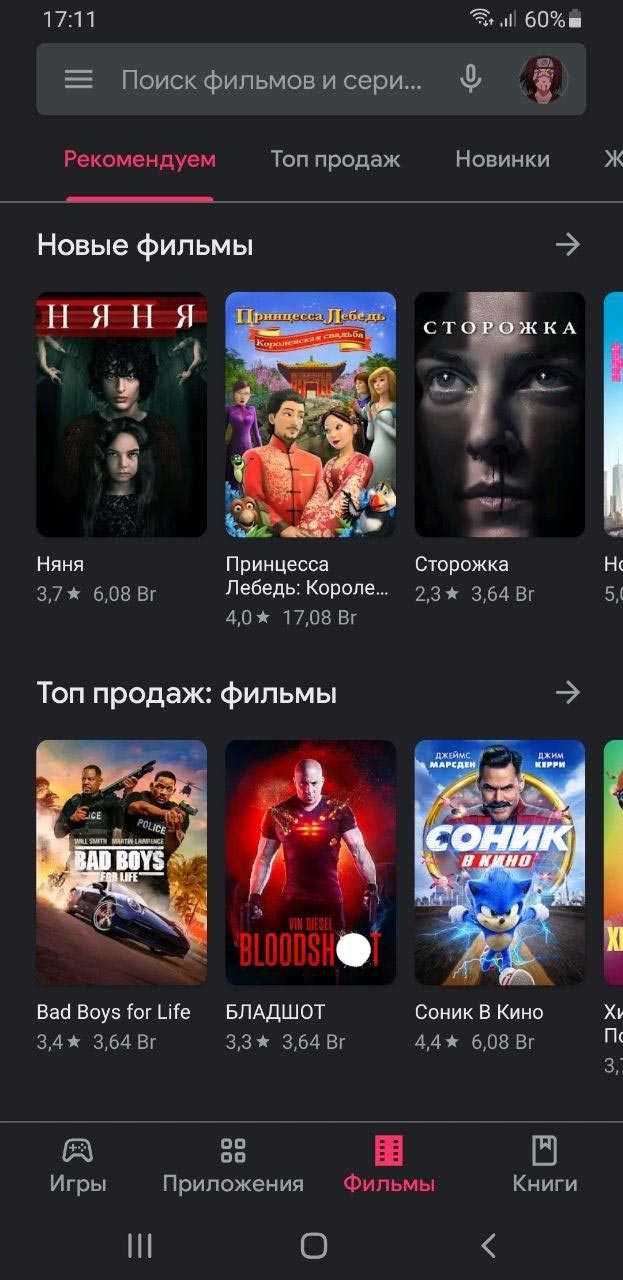This screenshot has width=623, height=1280.
Task: Go to the Приложения section
Action: pos(233,1165)
